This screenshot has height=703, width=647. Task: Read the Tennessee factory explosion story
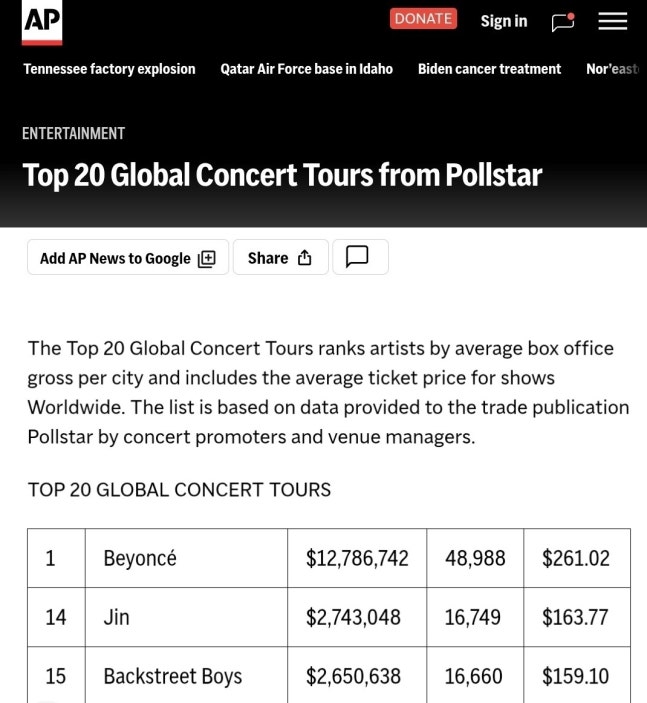[109, 69]
